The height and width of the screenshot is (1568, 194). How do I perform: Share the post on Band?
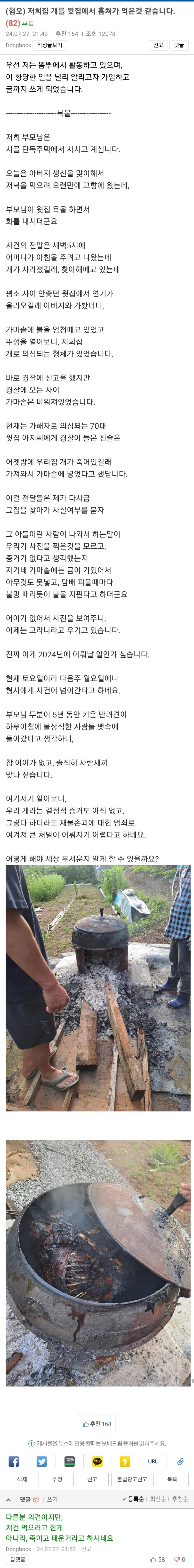click(69, 1461)
